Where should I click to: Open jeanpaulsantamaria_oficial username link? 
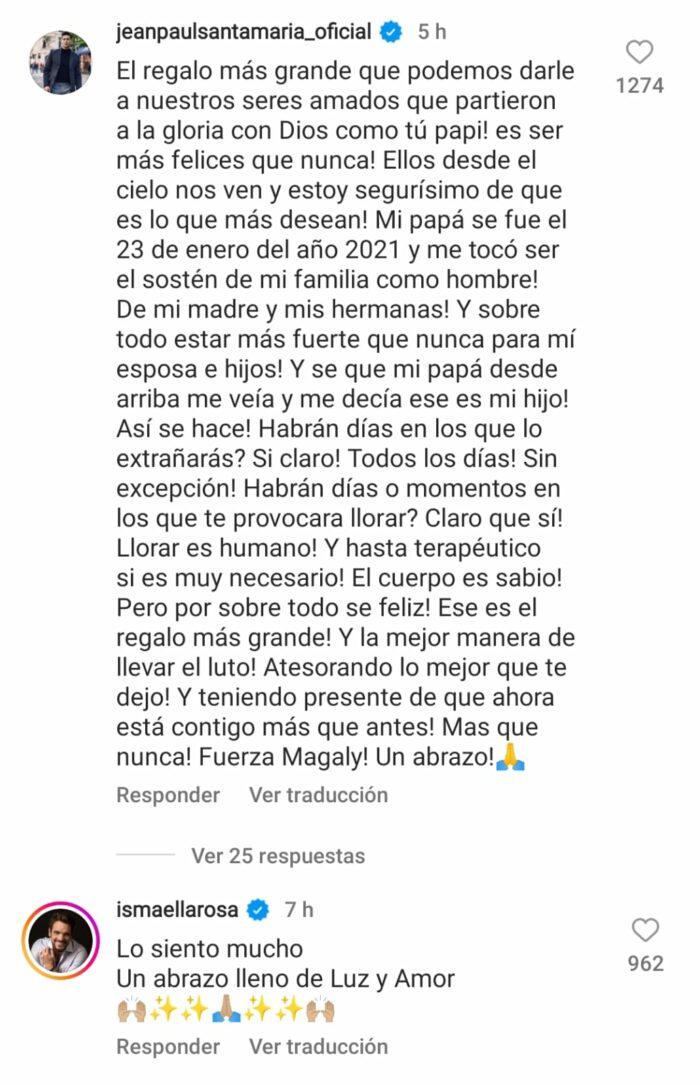pos(245,32)
